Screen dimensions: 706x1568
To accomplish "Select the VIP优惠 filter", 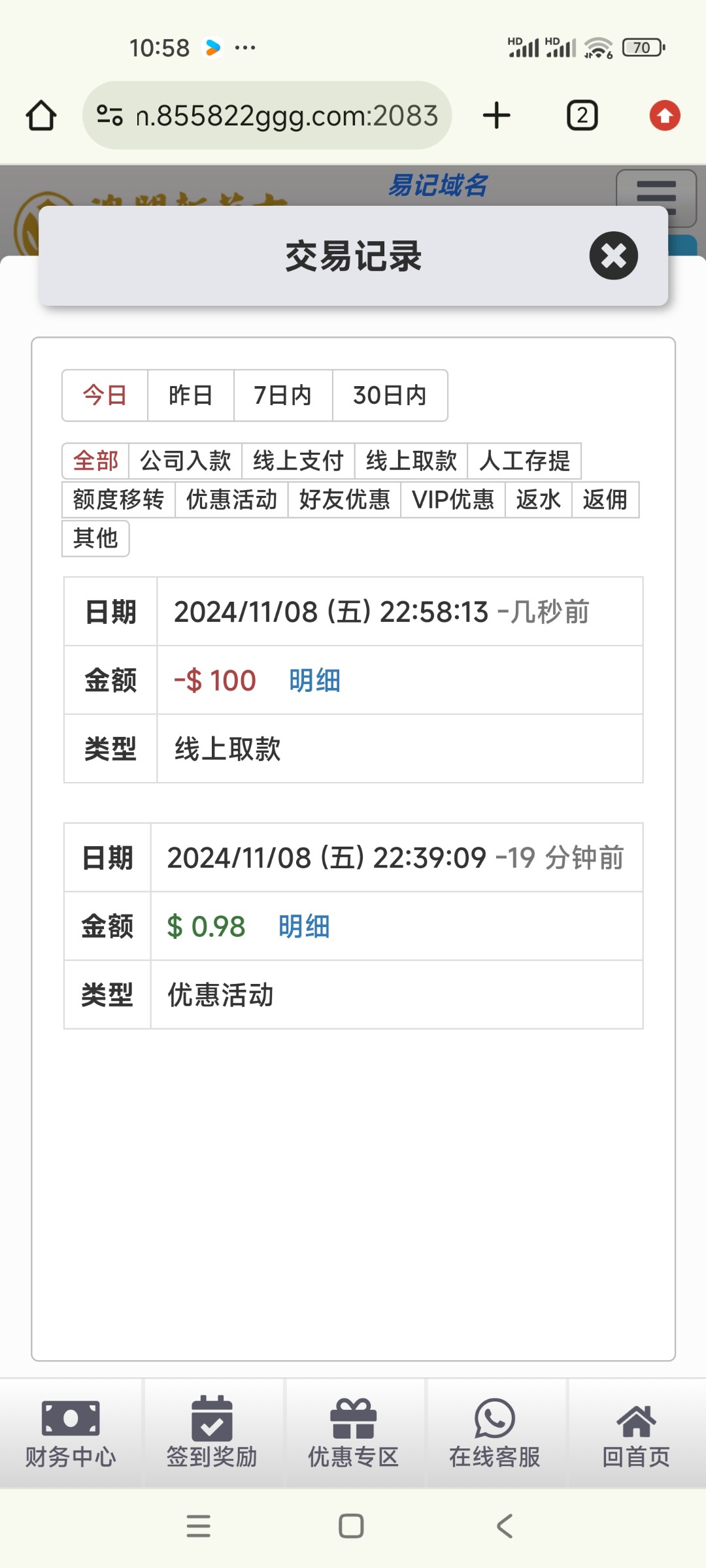I will tap(453, 500).
